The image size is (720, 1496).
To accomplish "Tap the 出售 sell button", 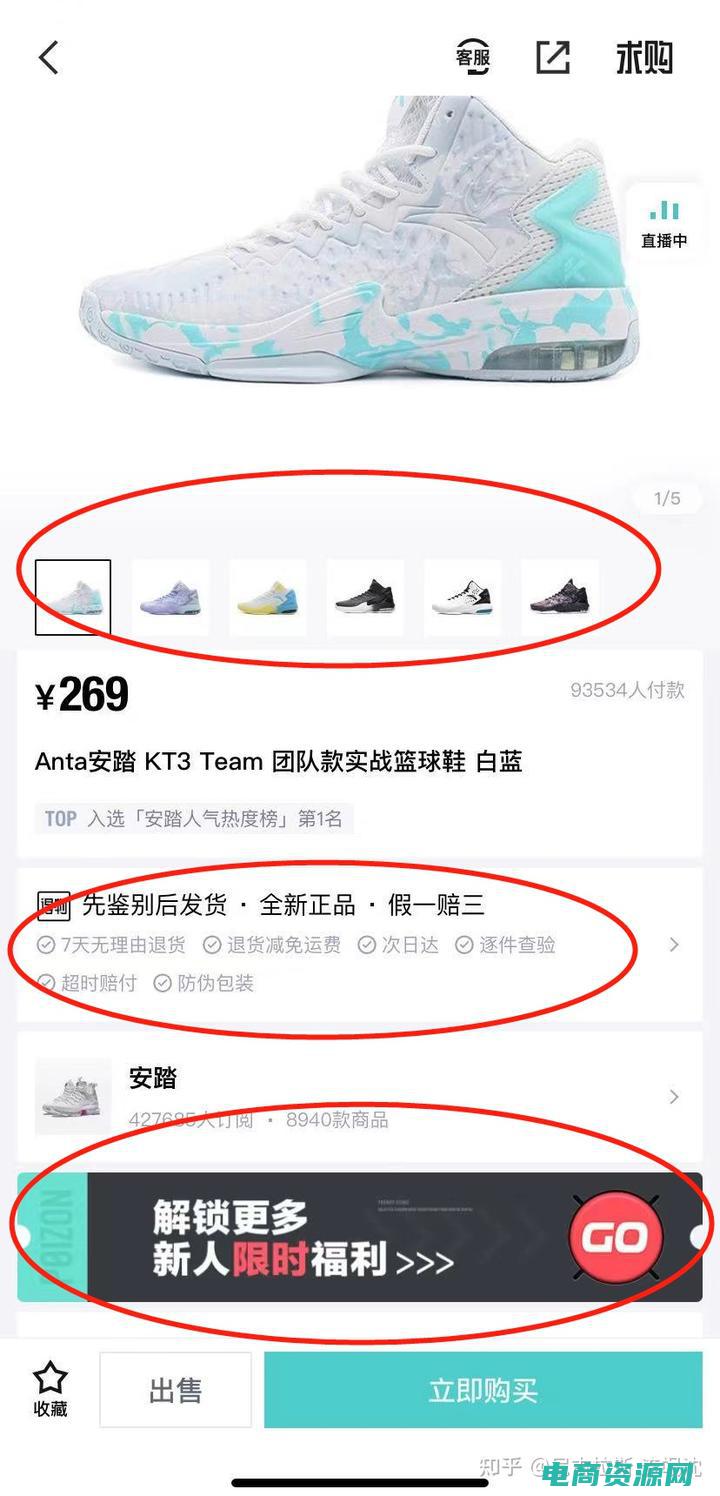I will (176, 1390).
